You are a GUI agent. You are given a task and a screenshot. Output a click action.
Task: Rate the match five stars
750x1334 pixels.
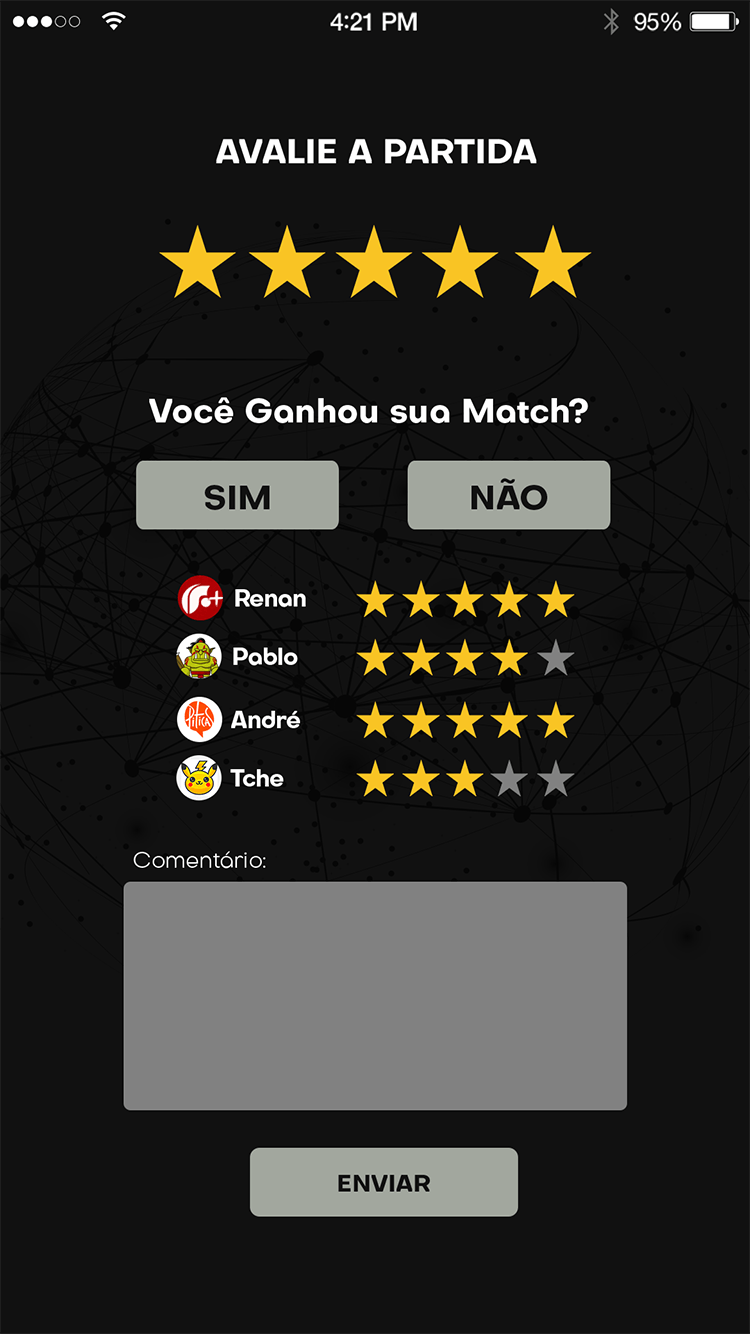(x=552, y=263)
